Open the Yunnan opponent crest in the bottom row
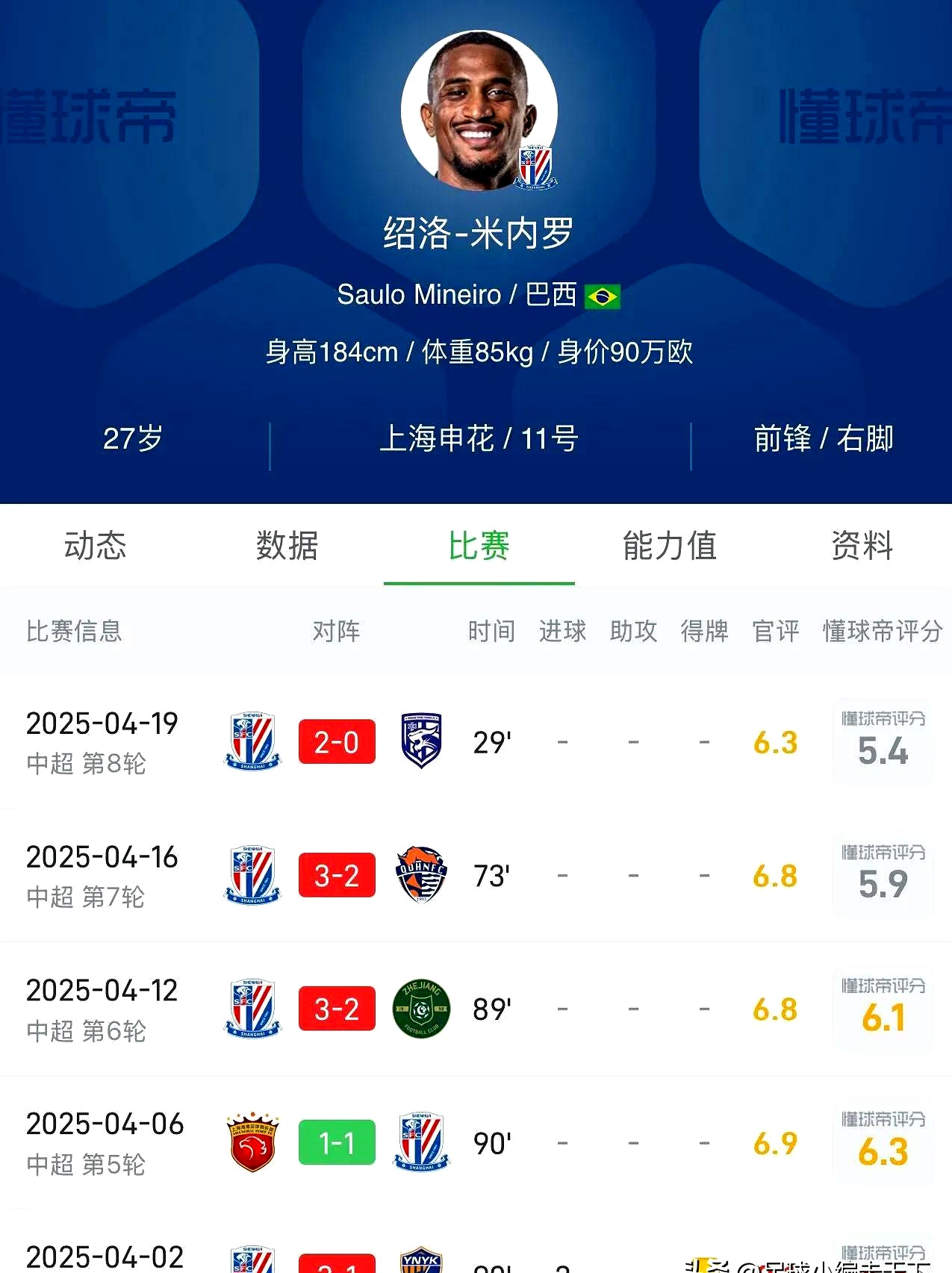 420,1262
